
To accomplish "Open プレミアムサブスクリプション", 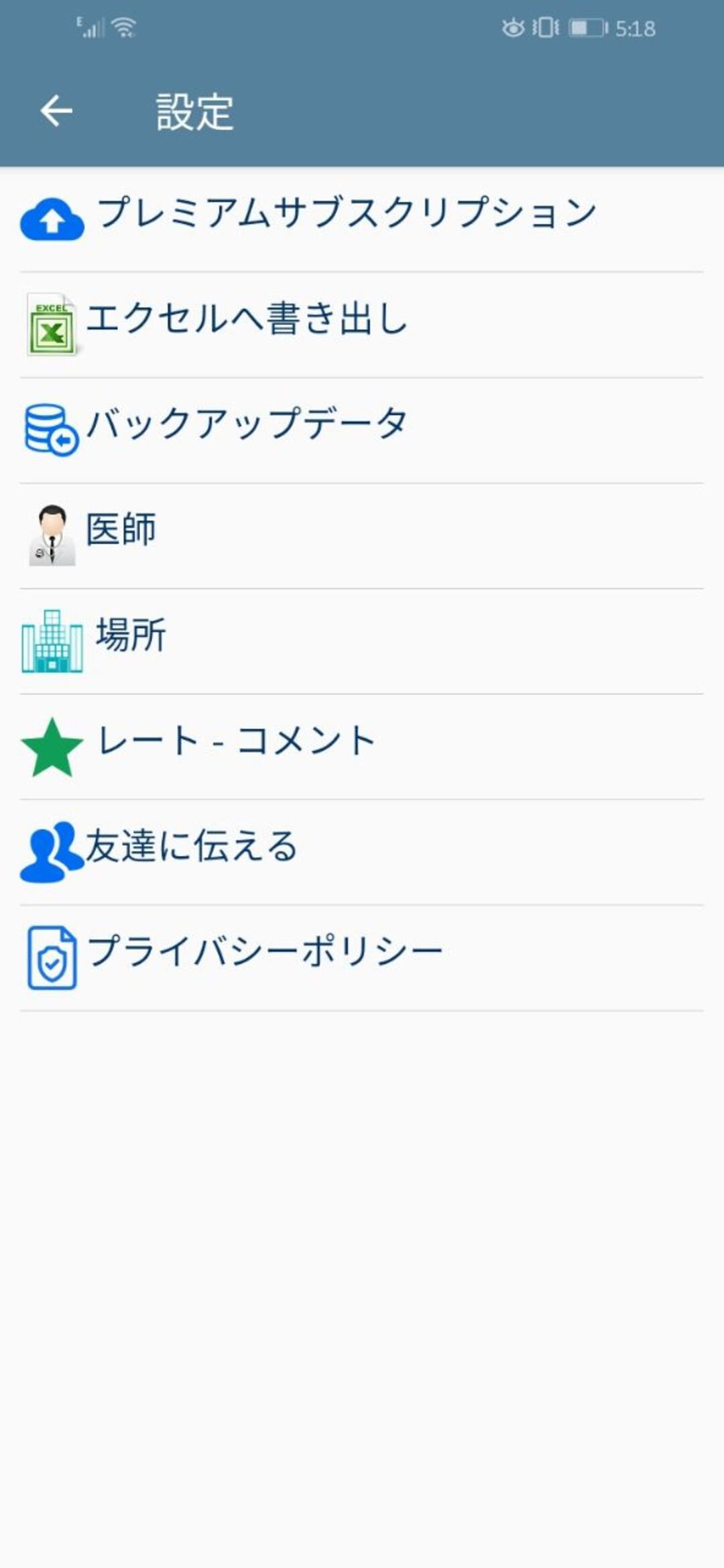I will click(346, 214).
